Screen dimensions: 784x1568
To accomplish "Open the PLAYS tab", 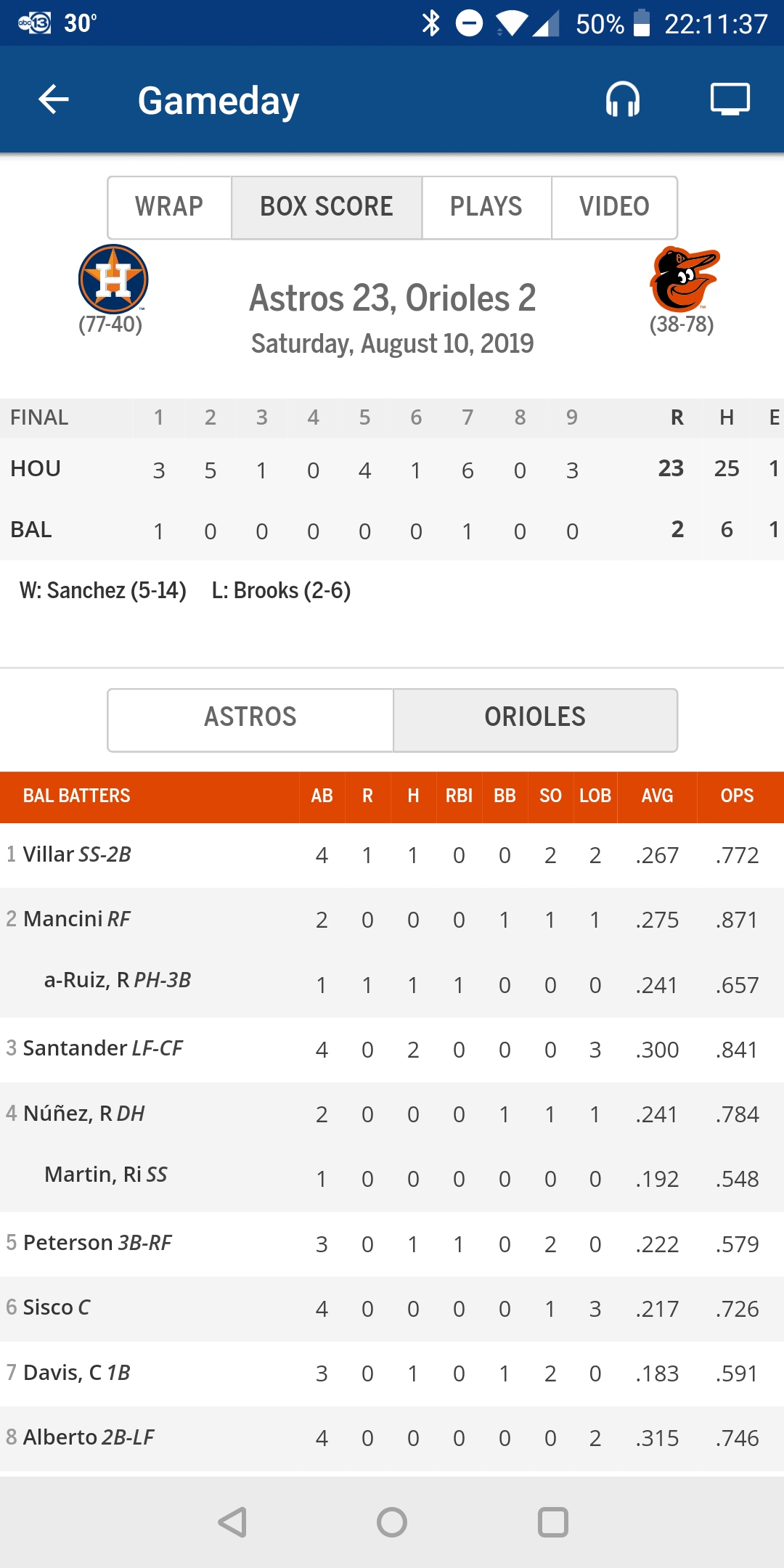I will pyautogui.click(x=486, y=207).
